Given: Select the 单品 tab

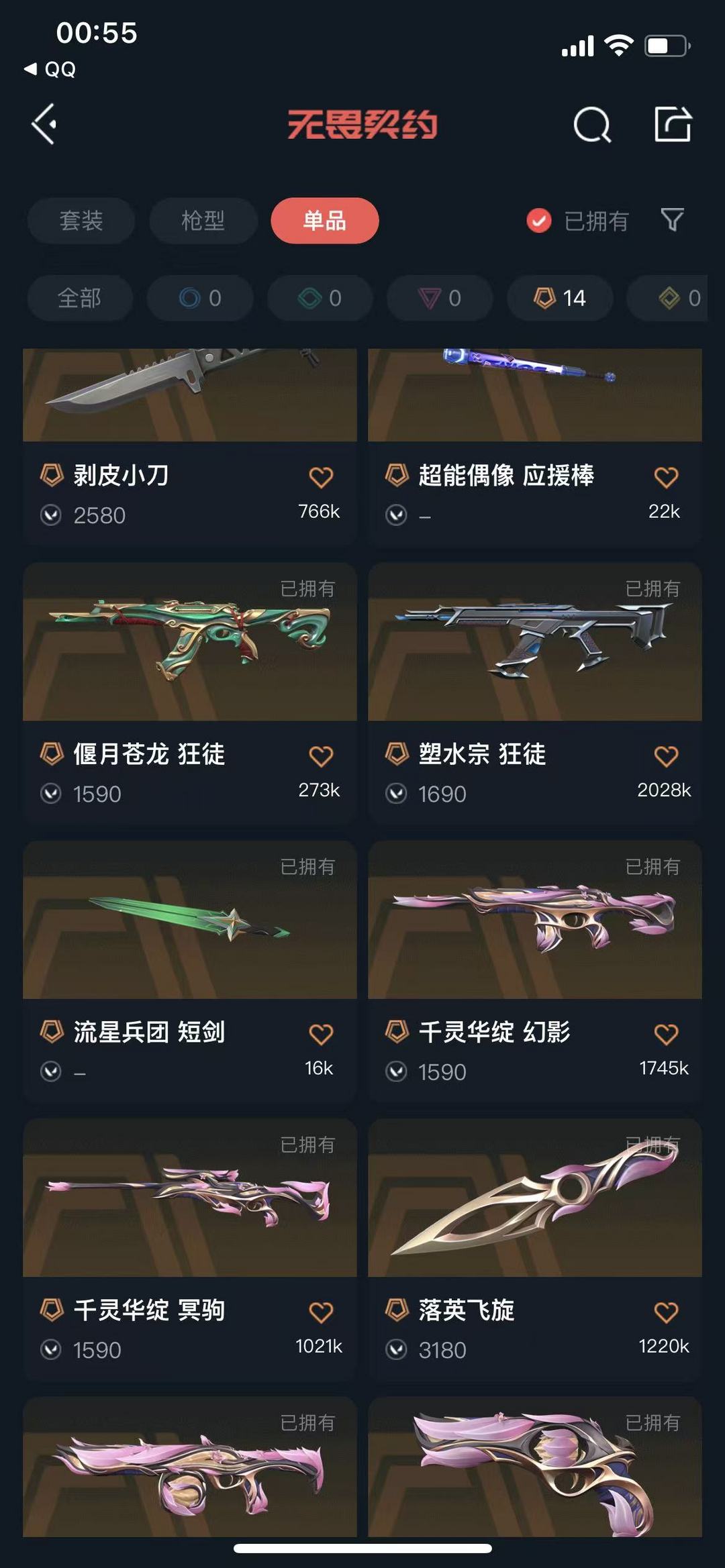Looking at the screenshot, I should point(325,221).
